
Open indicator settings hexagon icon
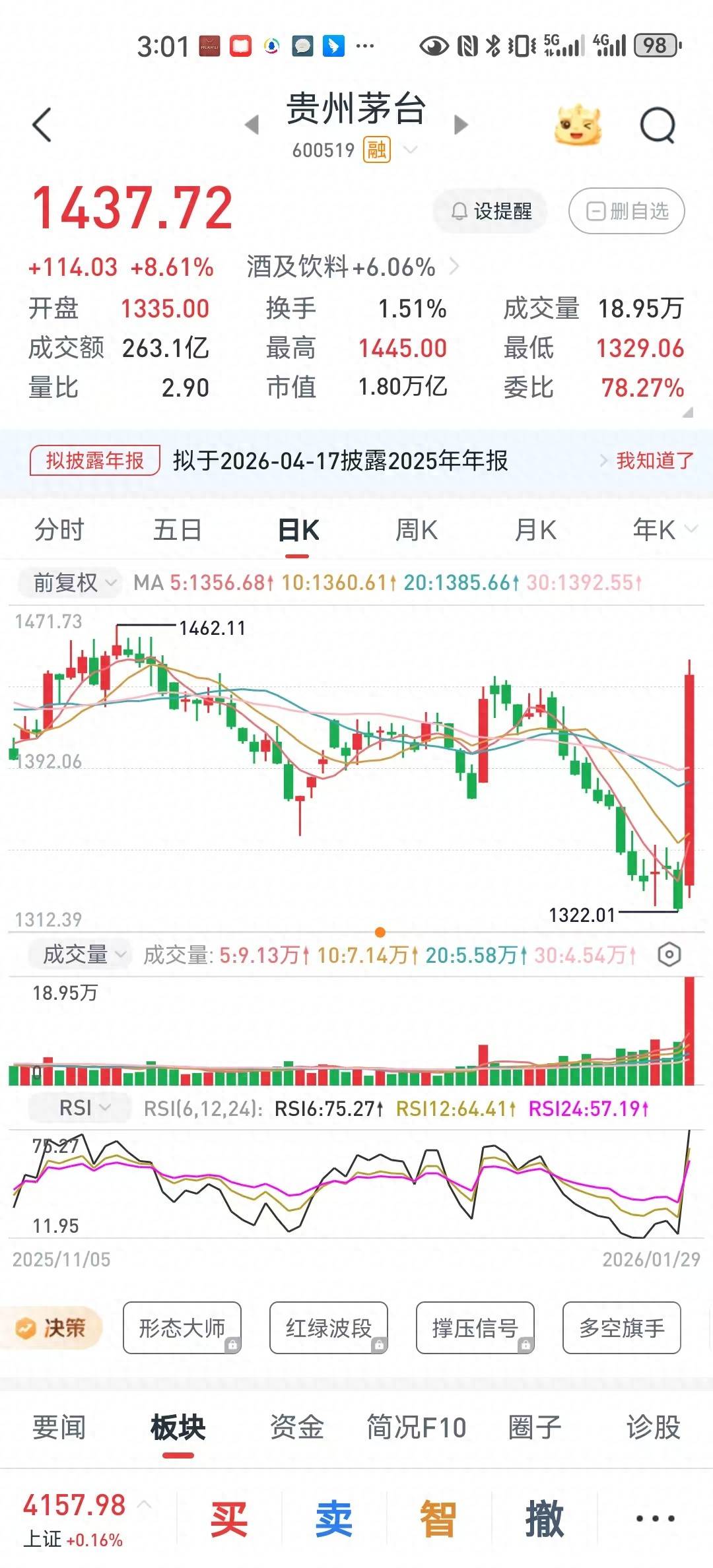pyautogui.click(x=669, y=954)
